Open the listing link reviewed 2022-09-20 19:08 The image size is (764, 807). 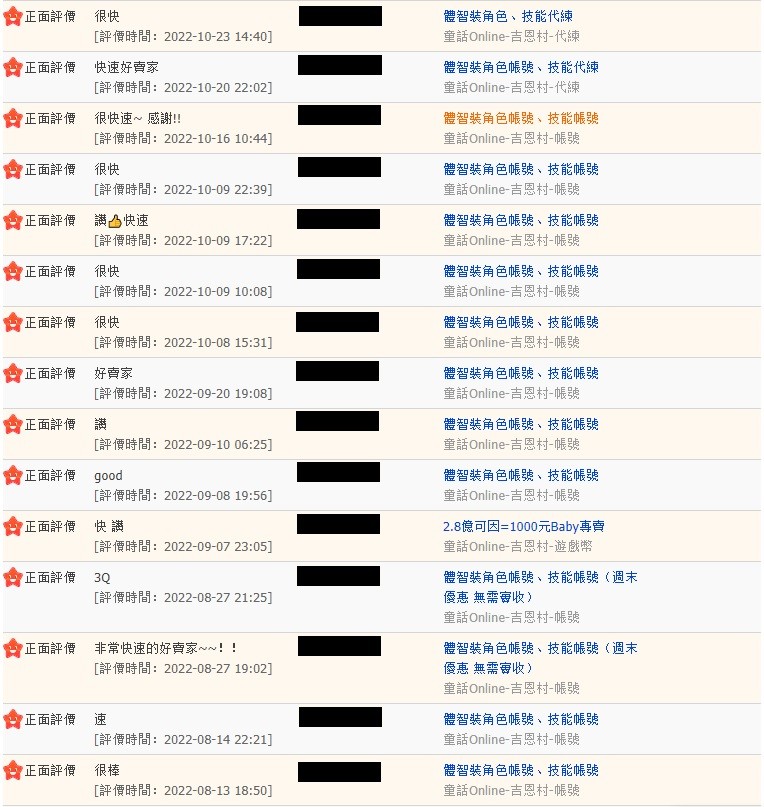pyautogui.click(x=521, y=374)
